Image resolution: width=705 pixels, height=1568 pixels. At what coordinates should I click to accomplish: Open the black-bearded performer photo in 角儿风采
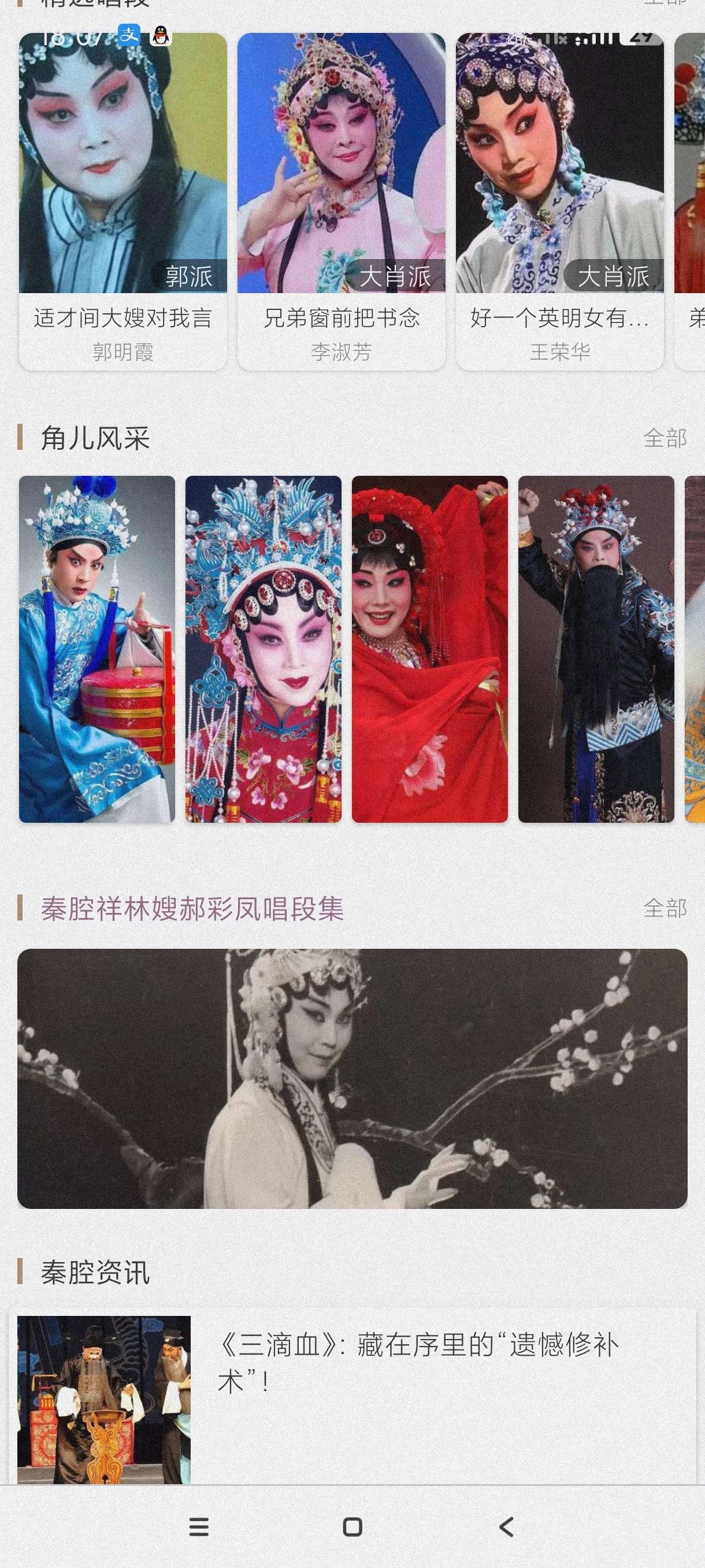pos(596,649)
